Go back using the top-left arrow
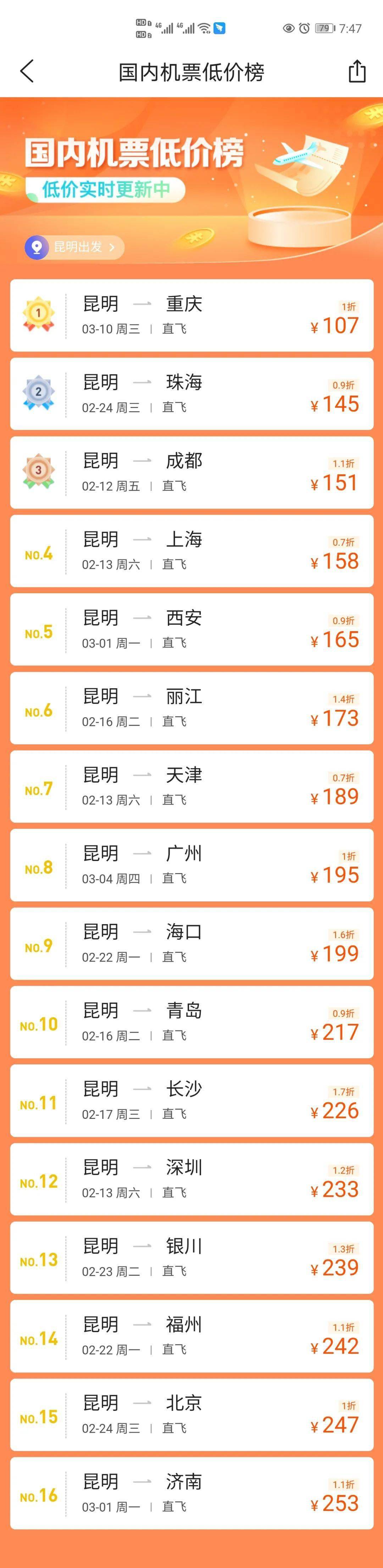This screenshot has height=1568, width=383. coord(27,71)
